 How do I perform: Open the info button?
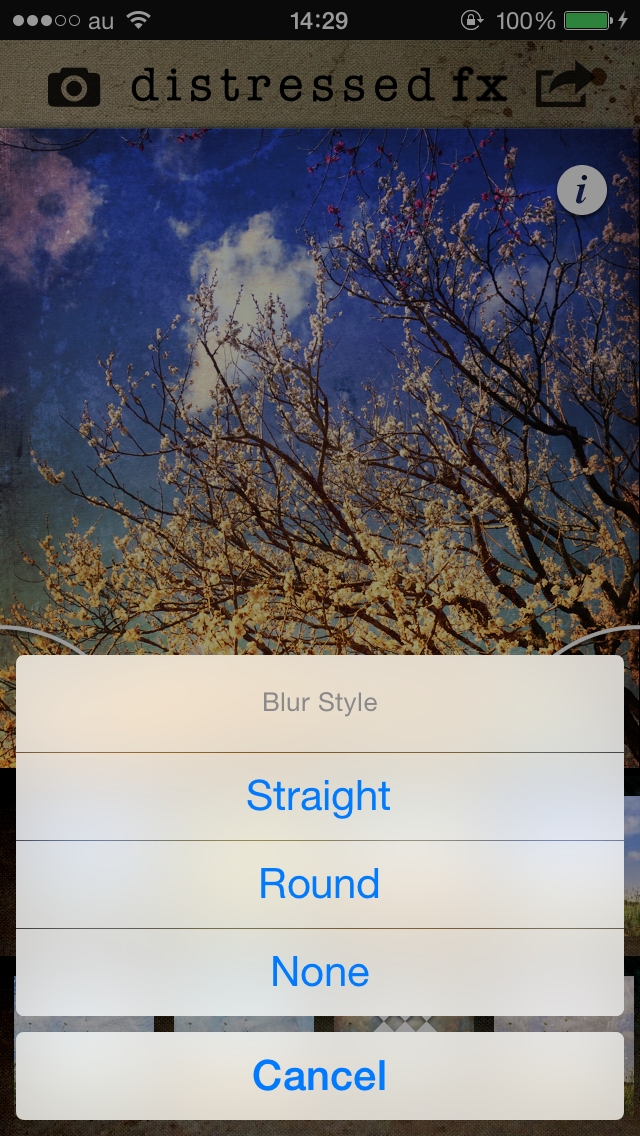pos(581,190)
